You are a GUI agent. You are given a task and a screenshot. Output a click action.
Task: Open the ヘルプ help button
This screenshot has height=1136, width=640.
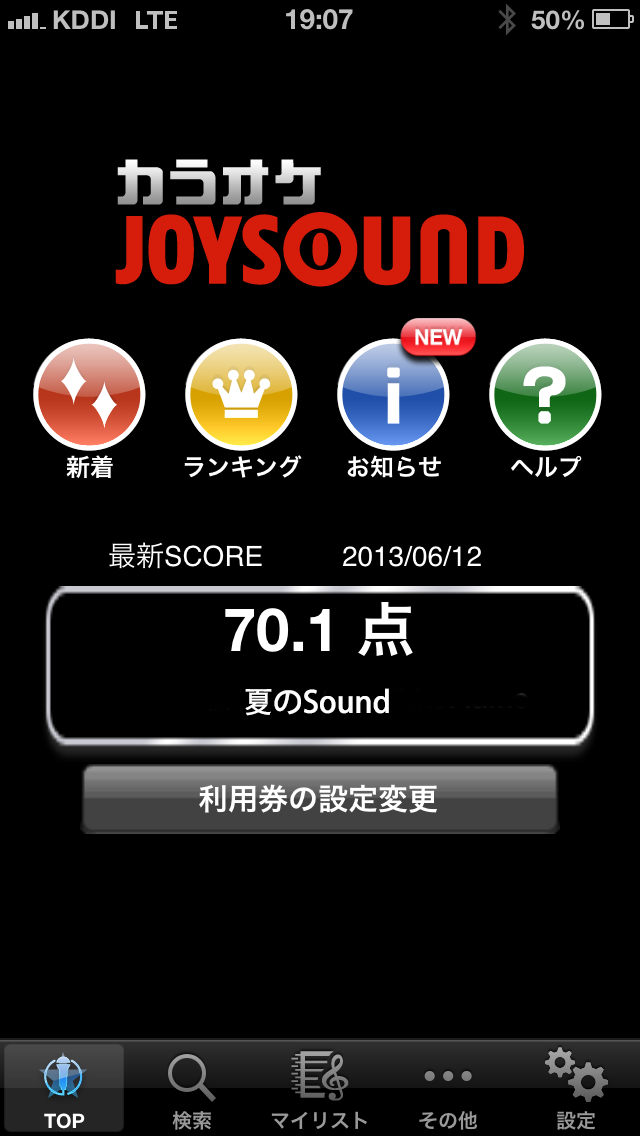coord(545,396)
